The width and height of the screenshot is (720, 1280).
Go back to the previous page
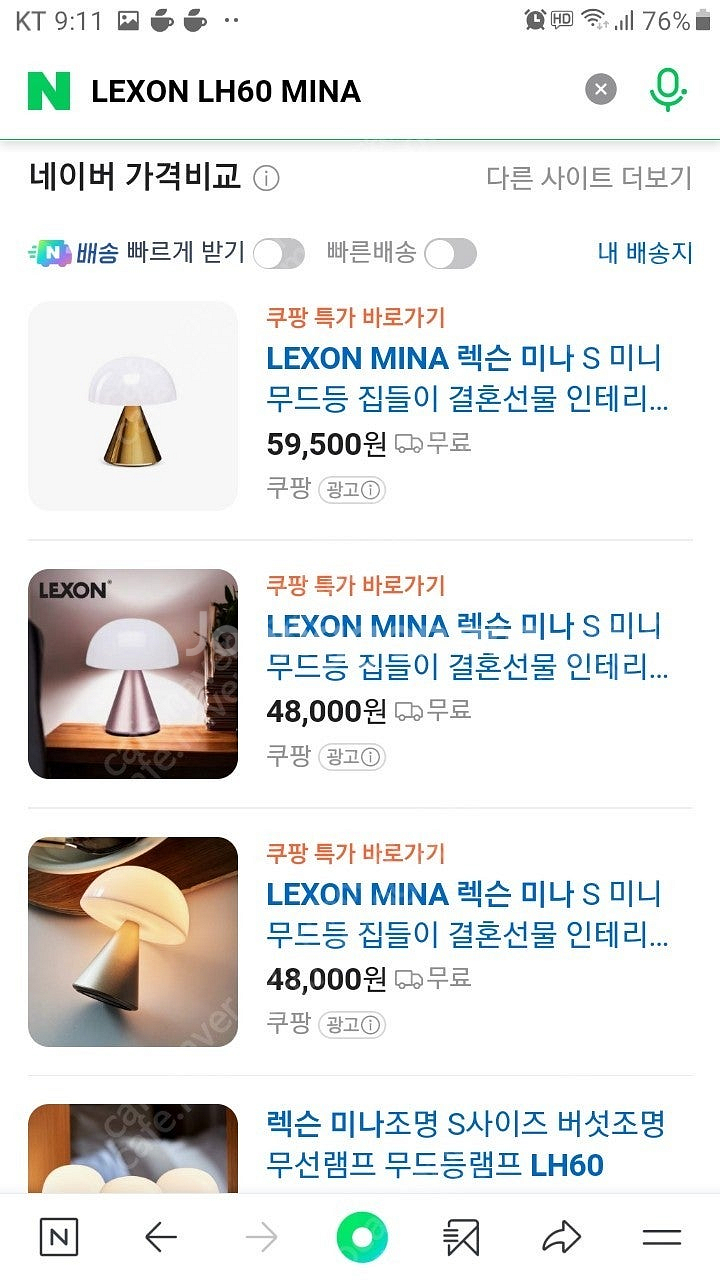[160, 1238]
